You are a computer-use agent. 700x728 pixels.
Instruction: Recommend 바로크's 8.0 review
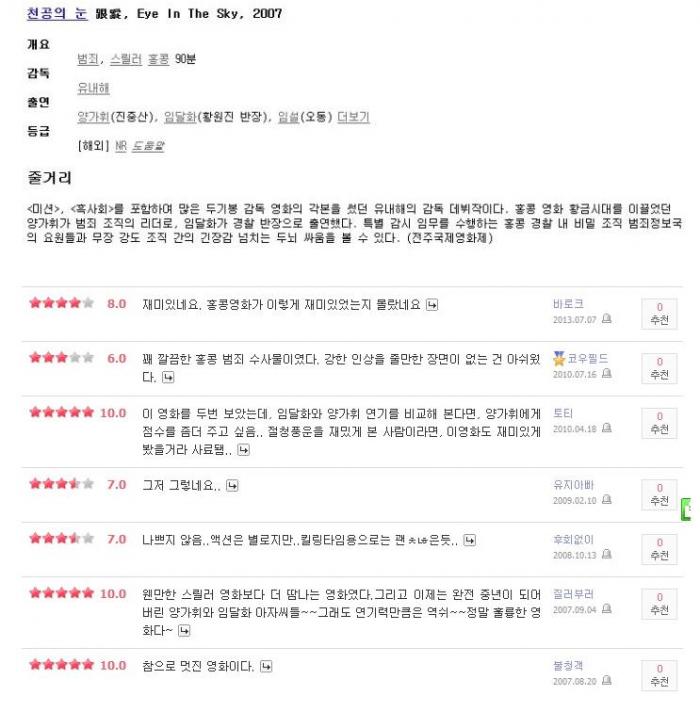[x=659, y=314]
